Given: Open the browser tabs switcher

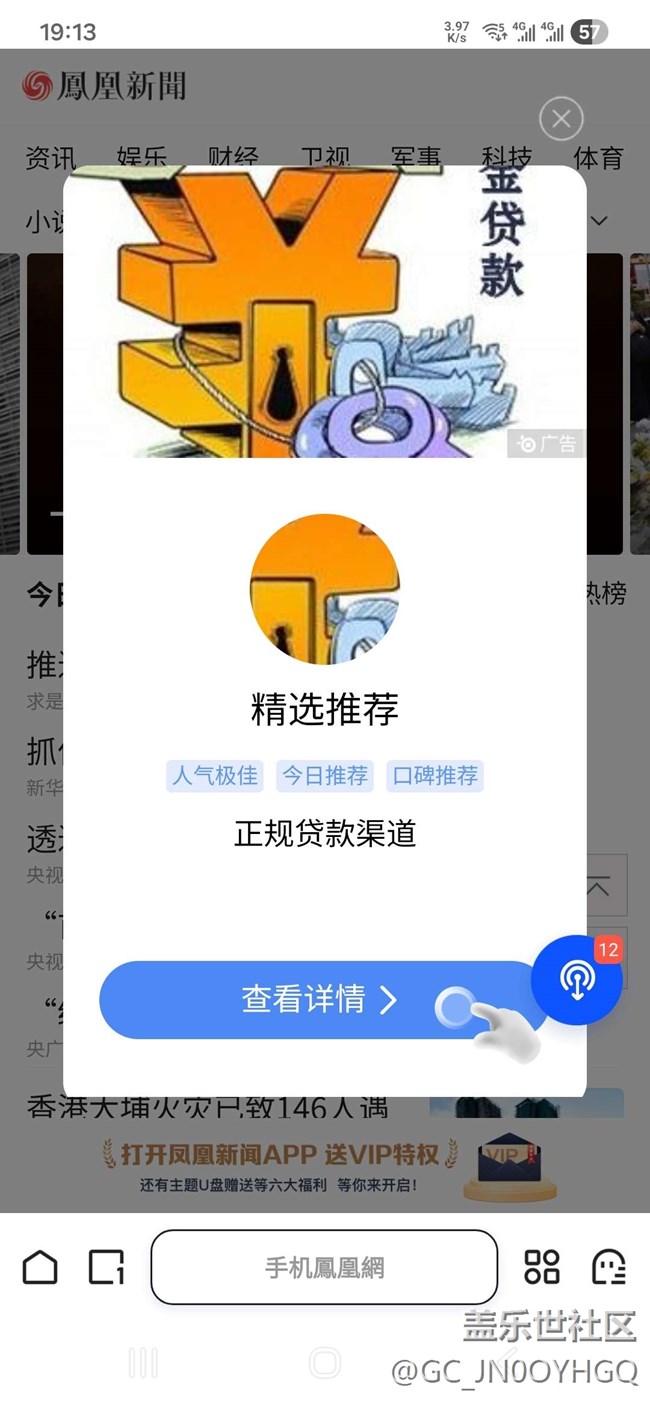Looking at the screenshot, I should tap(106, 1267).
